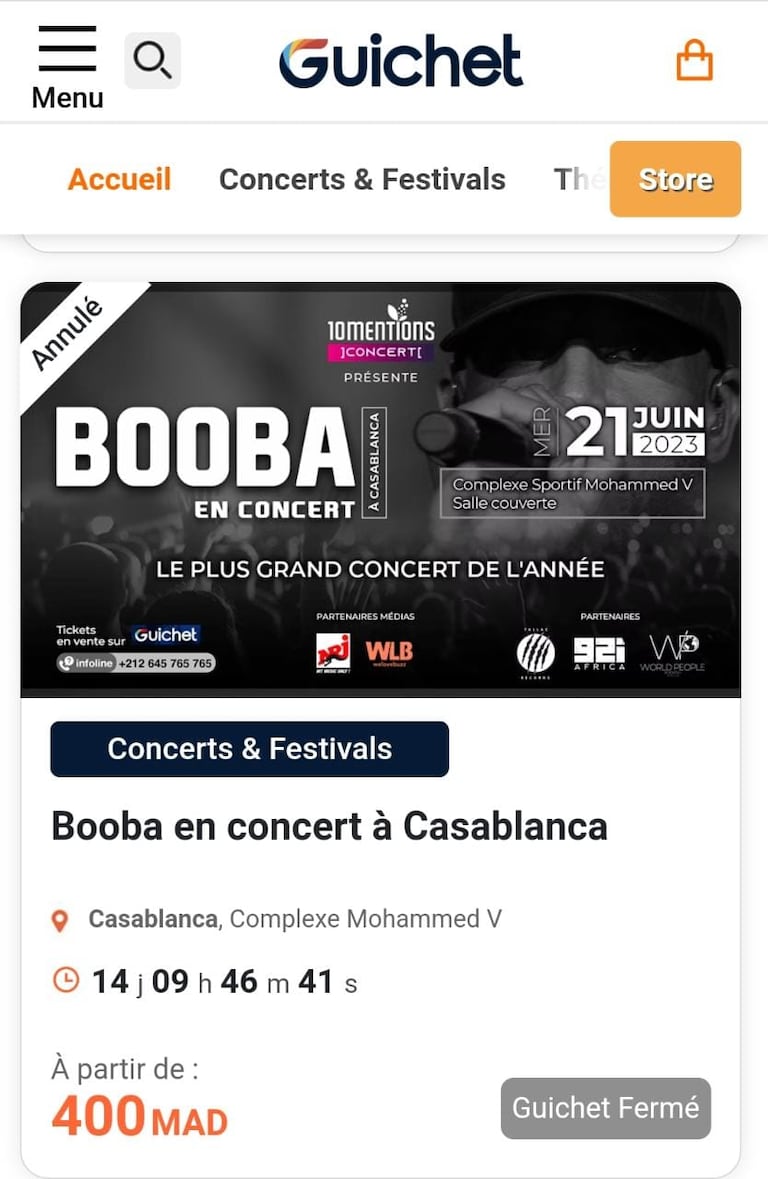
Task: Tap the Concerts & Festivals category chip
Action: 249,749
